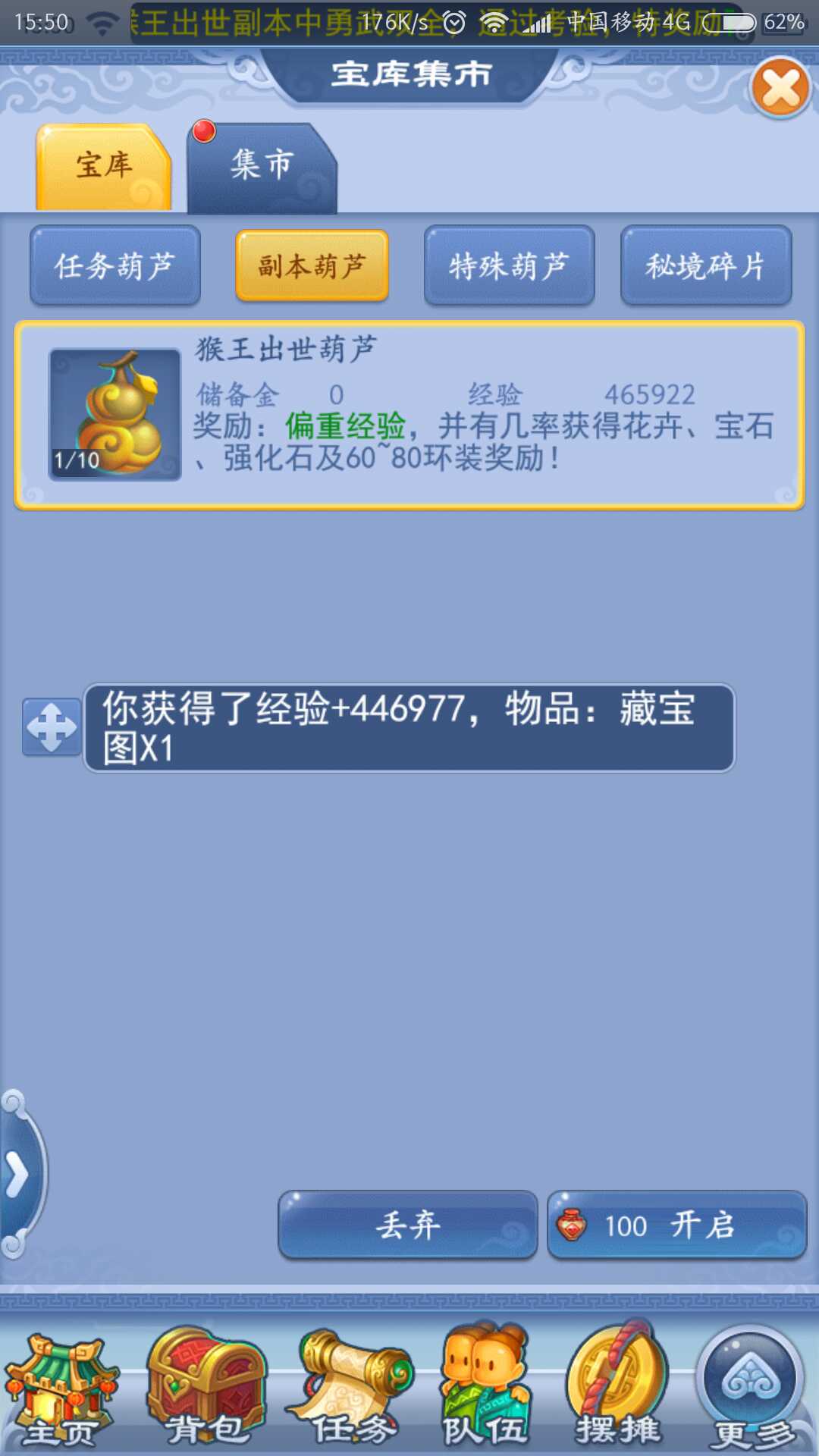Image resolution: width=819 pixels, height=1456 pixels.
Task: Select the 特殊葫芦 category
Action: (509, 266)
